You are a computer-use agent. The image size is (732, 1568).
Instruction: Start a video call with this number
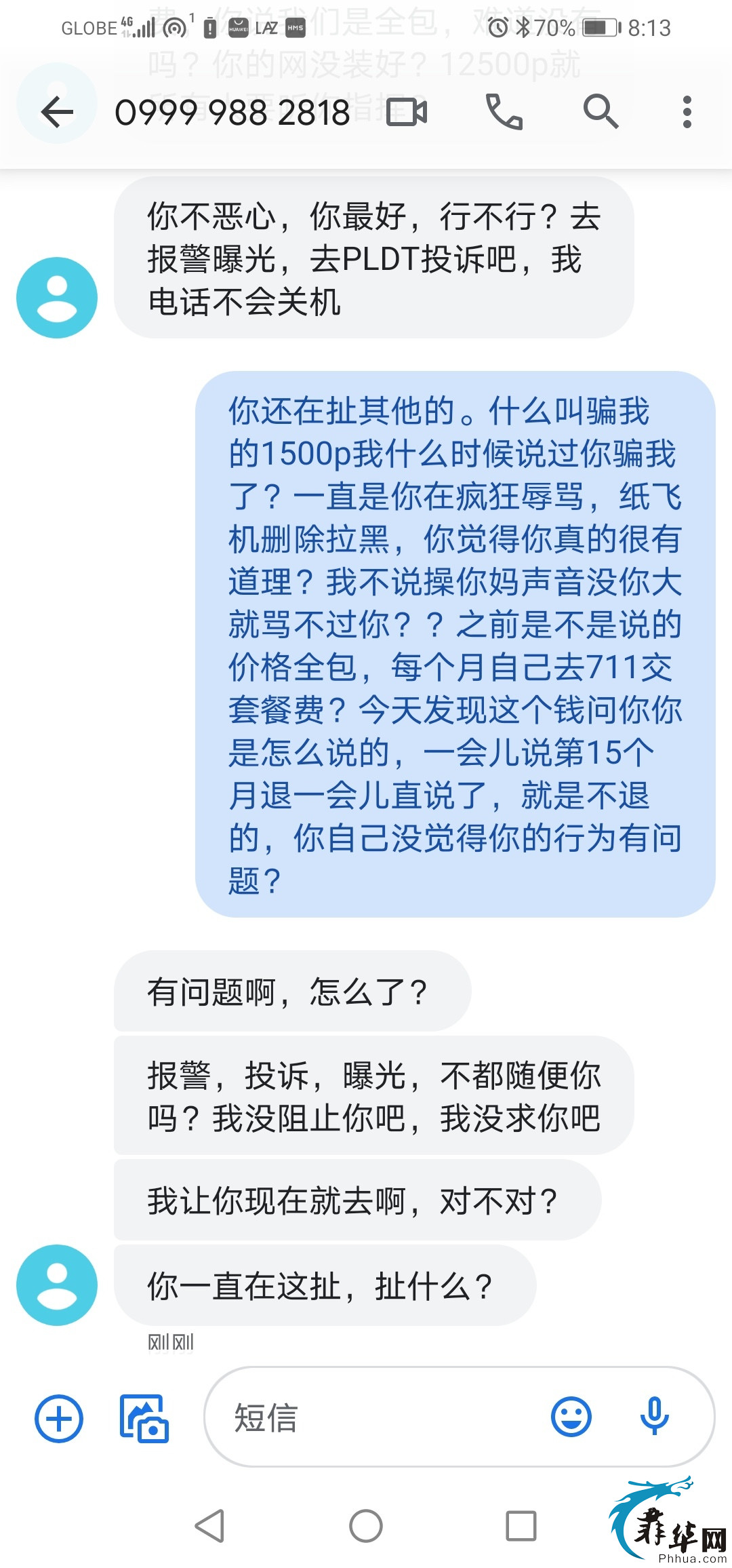point(407,112)
